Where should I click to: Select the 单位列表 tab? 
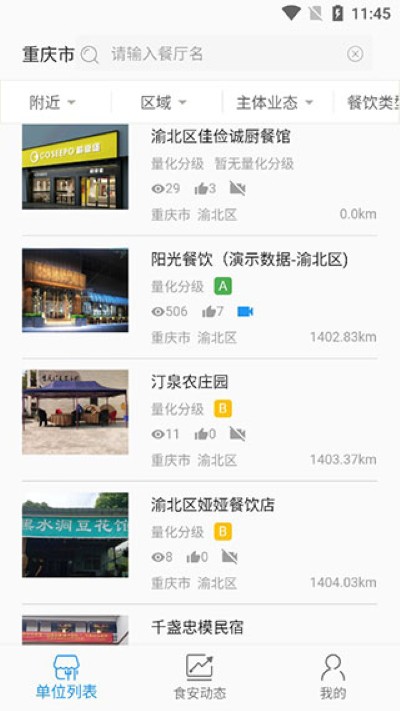pos(66,677)
